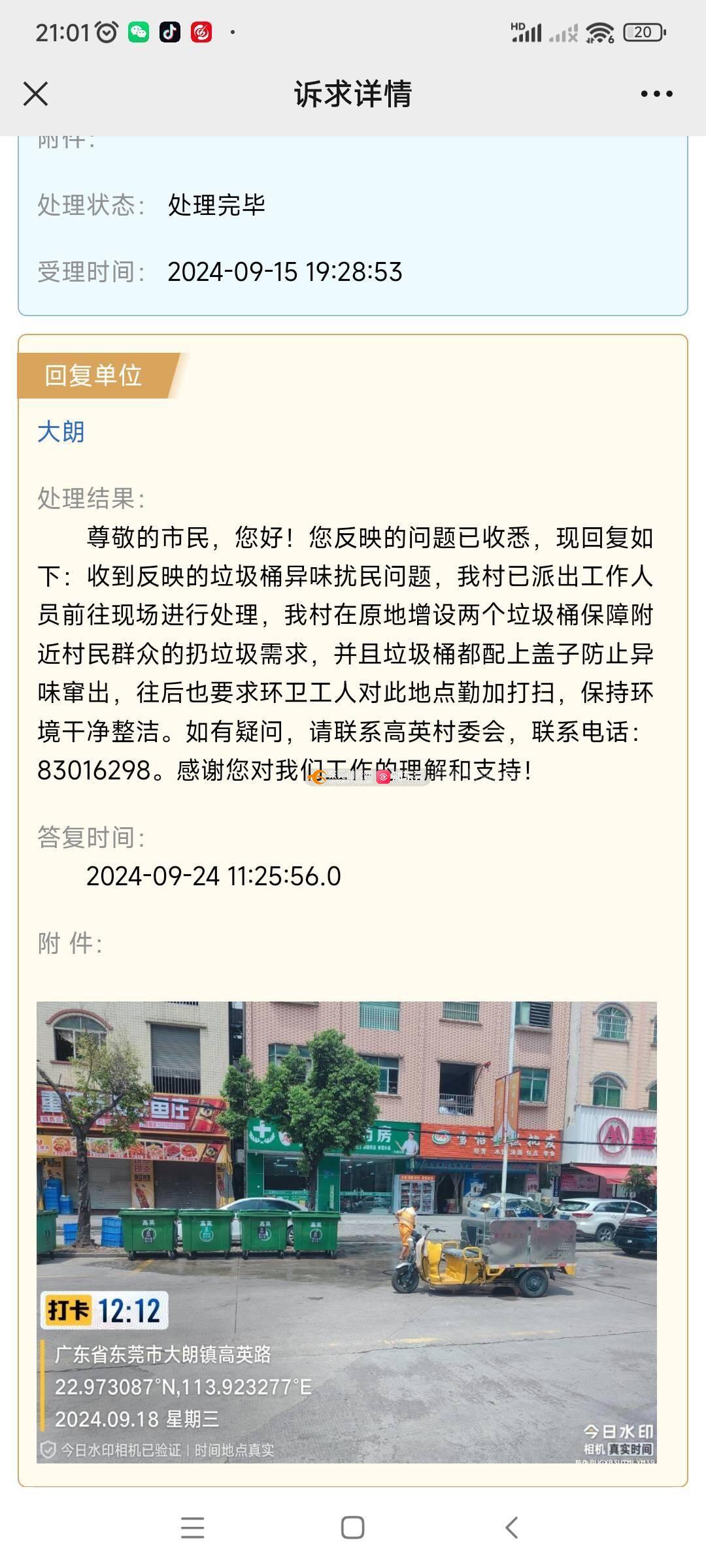This screenshot has height=1568, width=706.
Task: Go back using system navigation
Action: [x=512, y=1527]
